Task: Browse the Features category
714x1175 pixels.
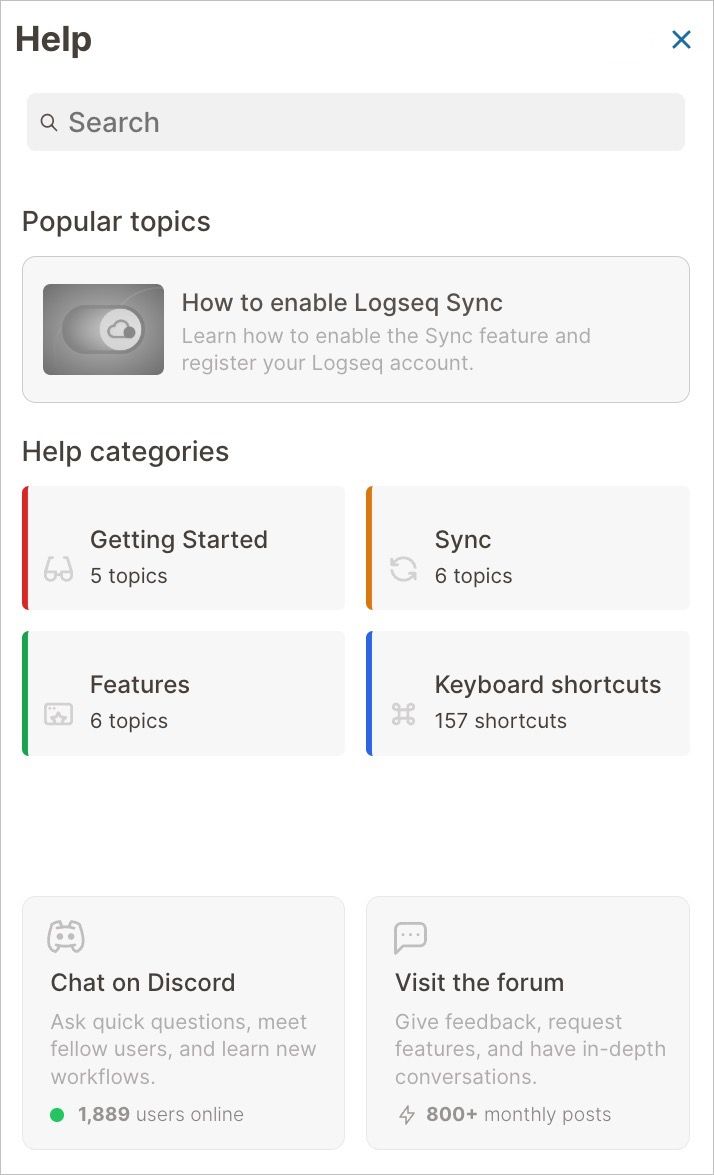Action: click(184, 693)
